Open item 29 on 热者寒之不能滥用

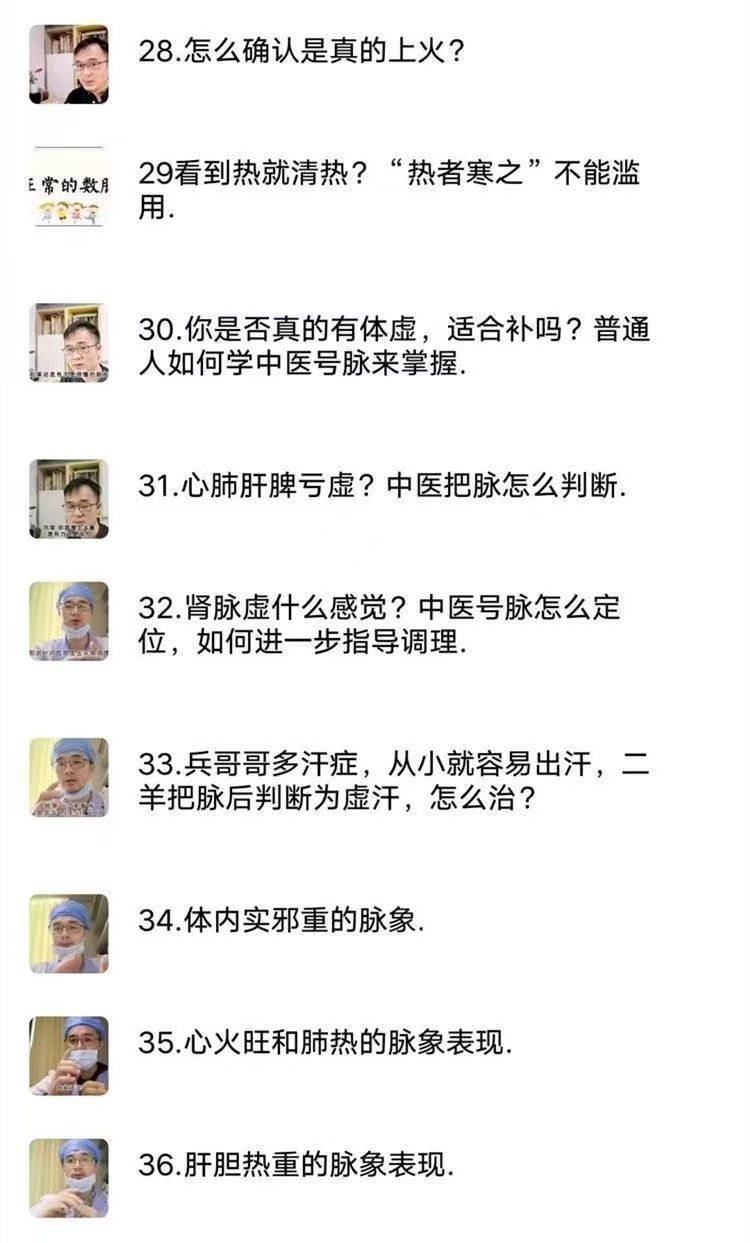coord(388,188)
